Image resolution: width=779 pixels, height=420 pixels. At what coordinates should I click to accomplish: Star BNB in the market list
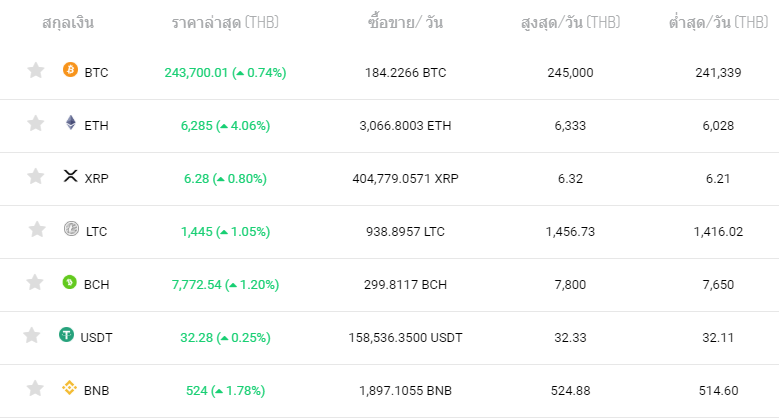pyautogui.click(x=36, y=388)
